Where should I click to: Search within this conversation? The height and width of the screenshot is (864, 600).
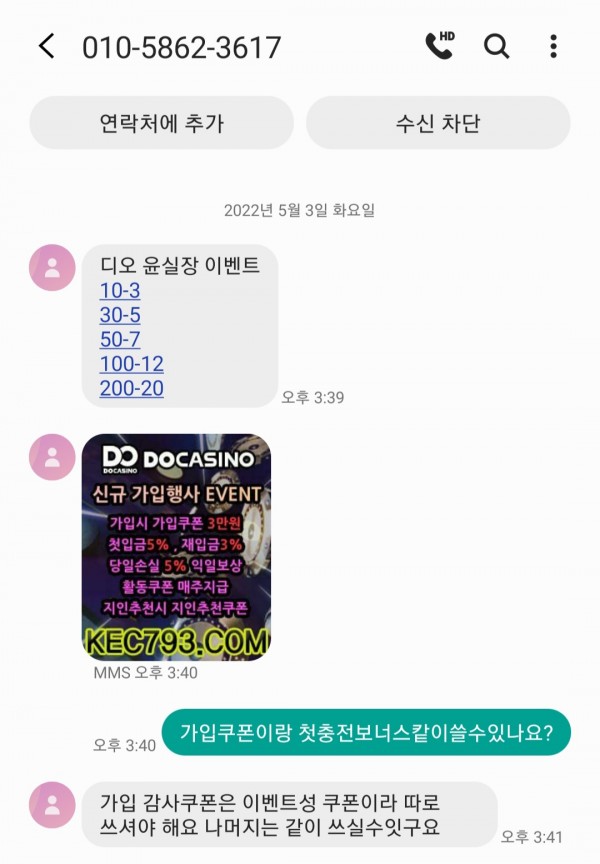(496, 46)
